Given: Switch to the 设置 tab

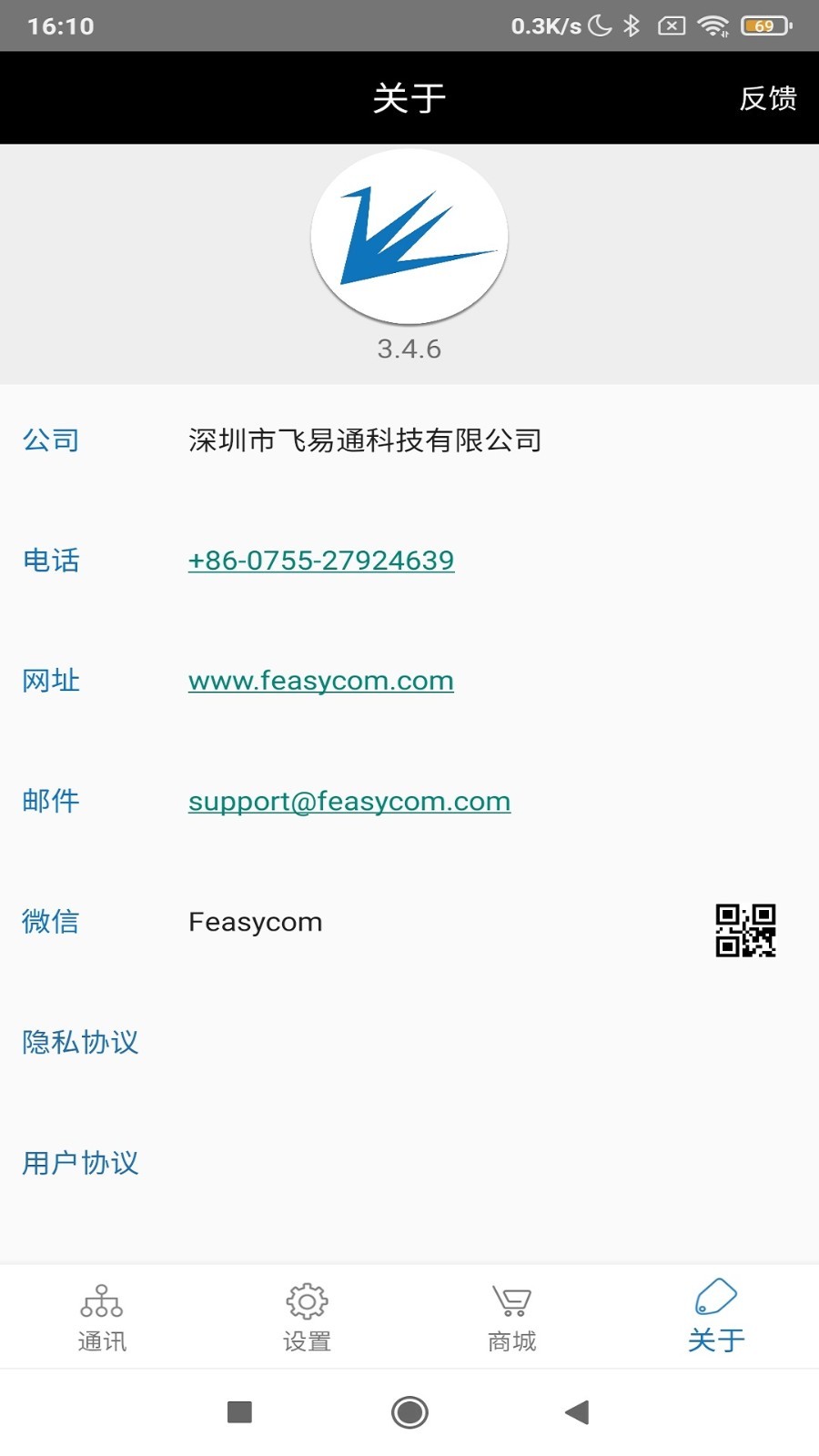Looking at the screenshot, I should point(307,1317).
